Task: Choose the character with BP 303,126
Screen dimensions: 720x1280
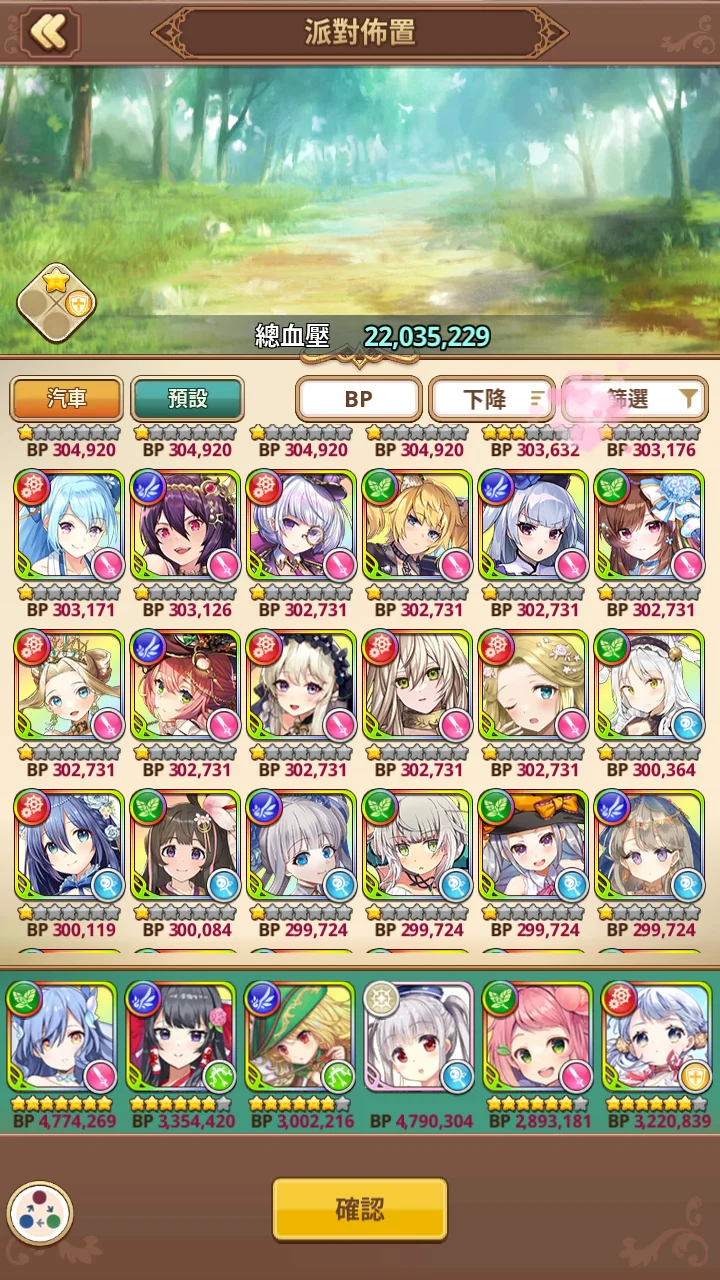Action: coord(185,525)
